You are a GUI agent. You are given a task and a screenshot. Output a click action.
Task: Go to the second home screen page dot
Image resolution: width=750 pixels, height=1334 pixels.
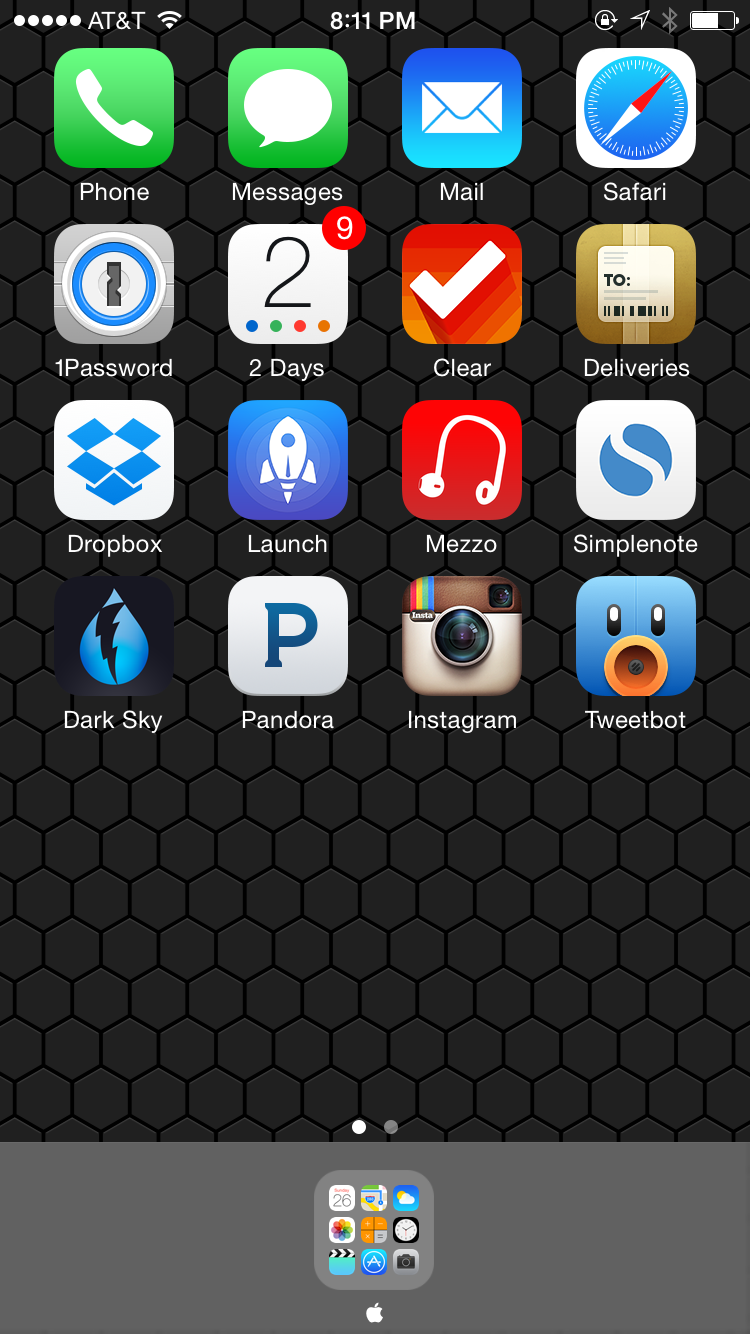click(391, 1127)
